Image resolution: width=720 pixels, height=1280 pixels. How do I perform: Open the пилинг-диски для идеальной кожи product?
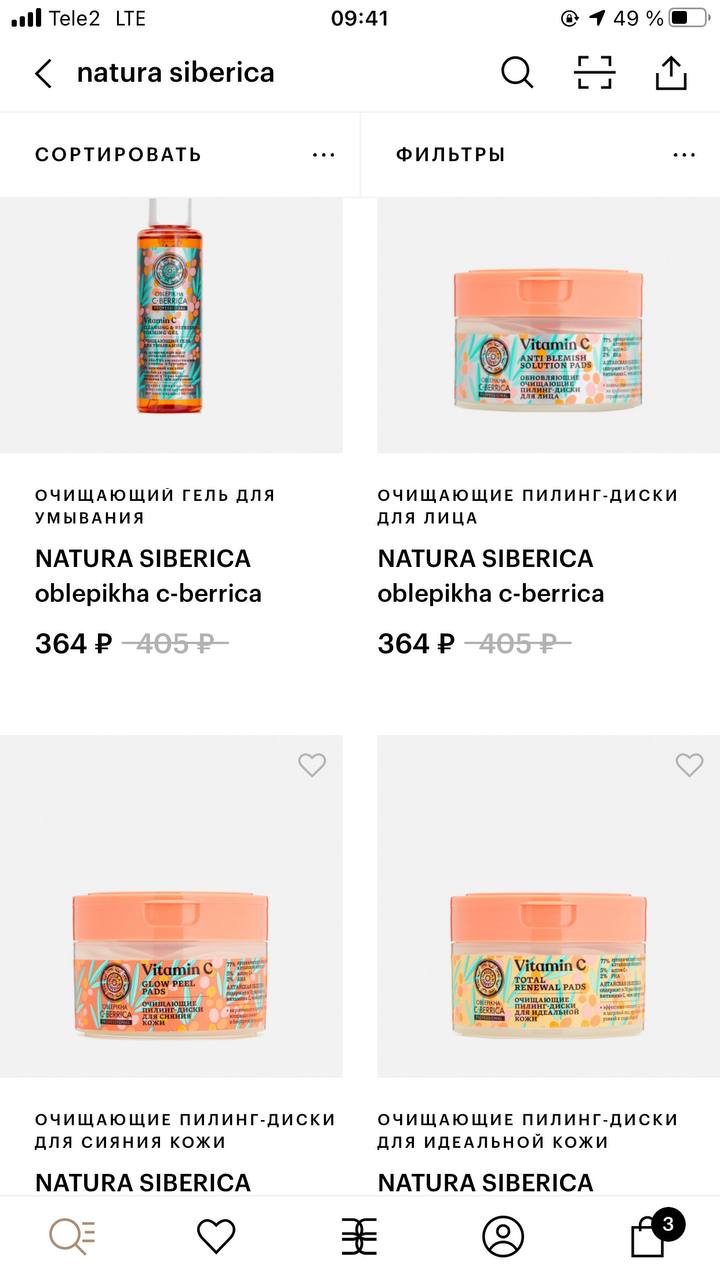coord(548,965)
